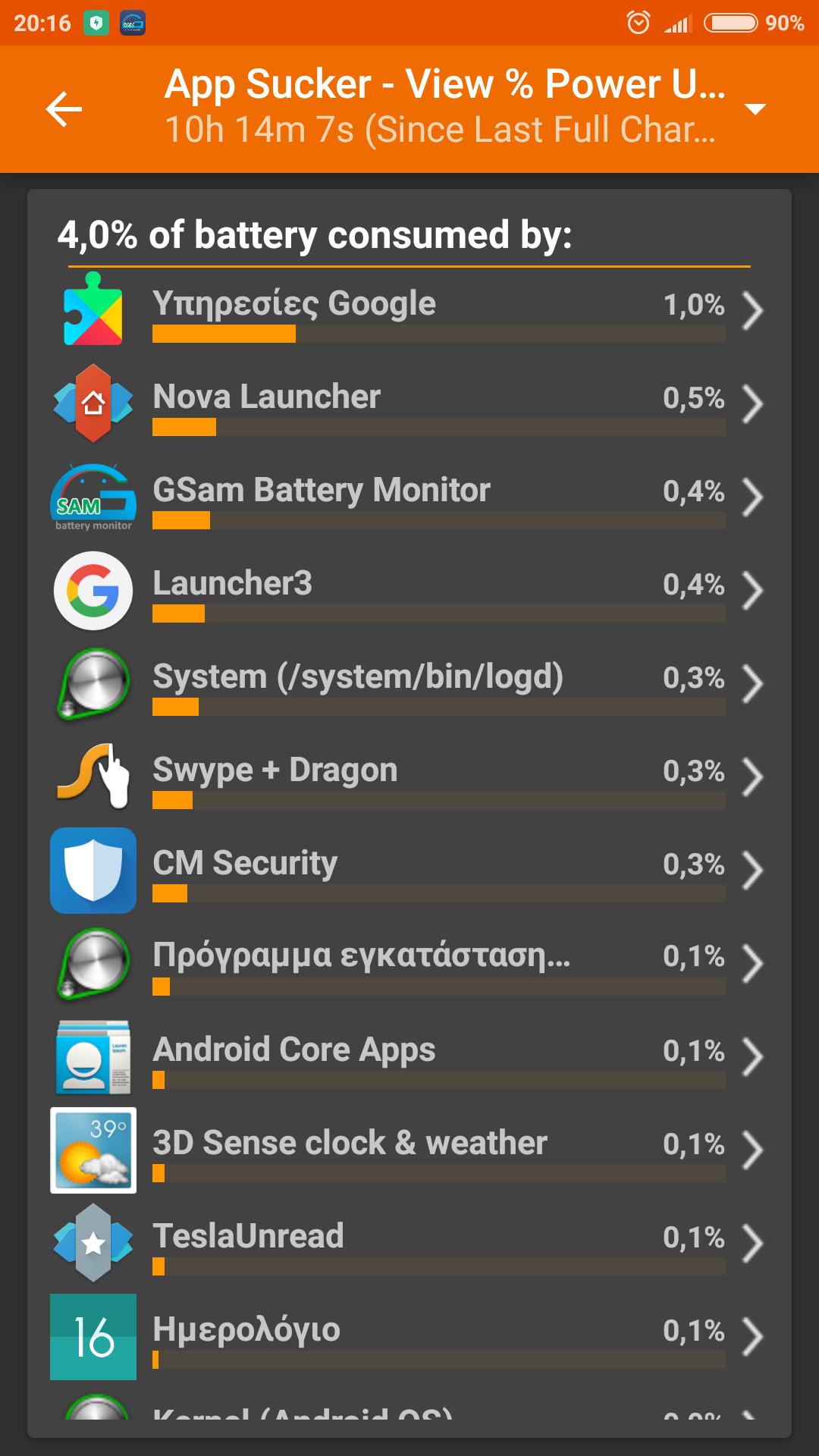The width and height of the screenshot is (819, 1456).
Task: Open GSam Battery Monitor usage row
Action: coord(409,497)
